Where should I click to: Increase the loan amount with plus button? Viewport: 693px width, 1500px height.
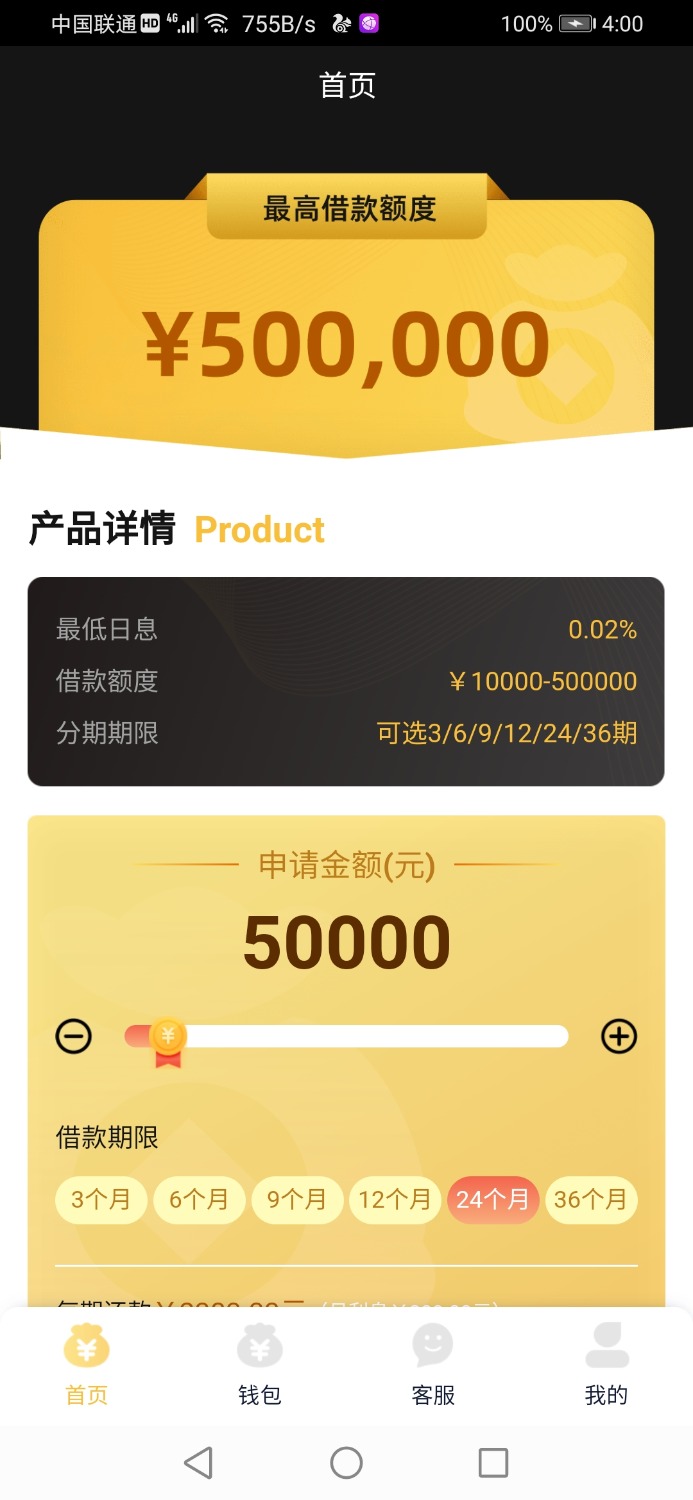click(619, 1036)
